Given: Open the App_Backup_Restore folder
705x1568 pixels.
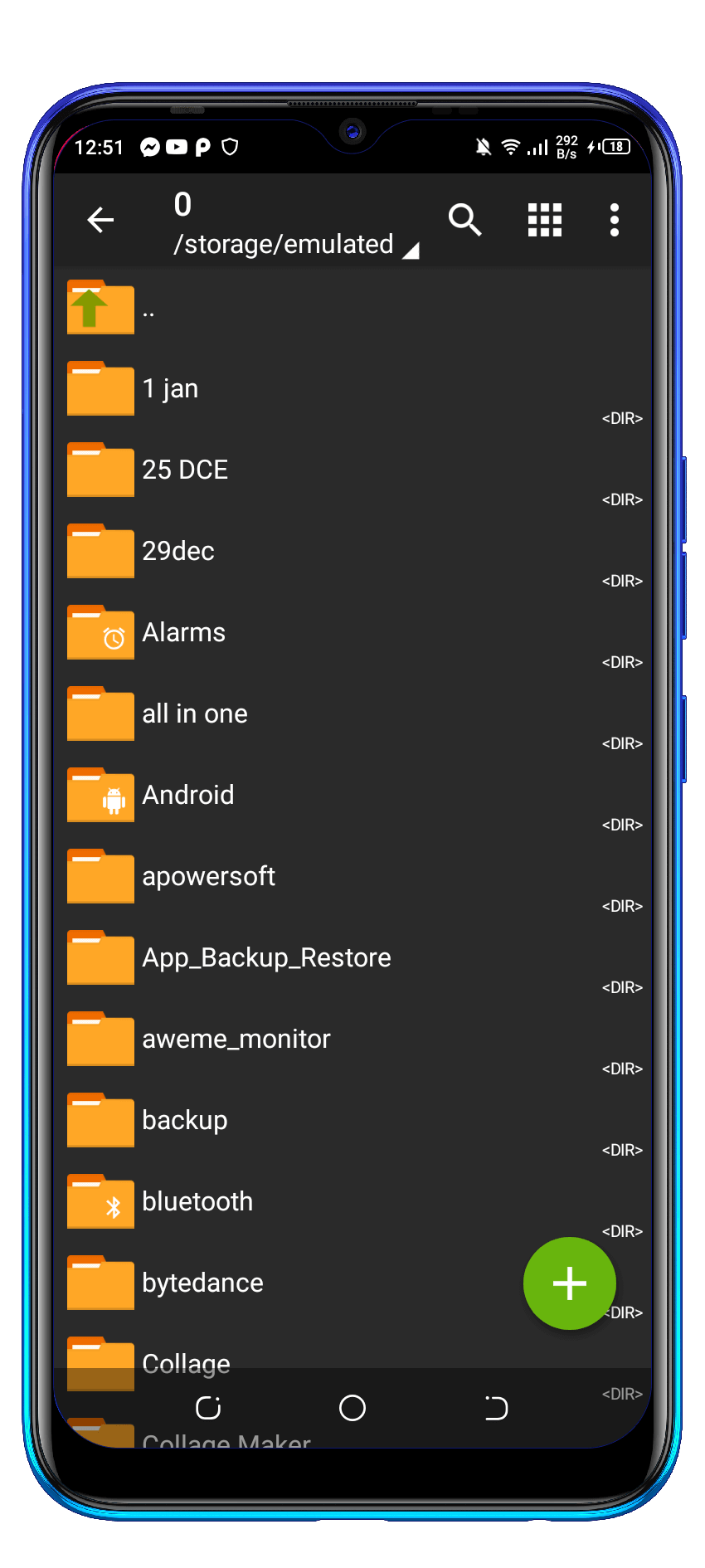Looking at the screenshot, I should click(352, 959).
